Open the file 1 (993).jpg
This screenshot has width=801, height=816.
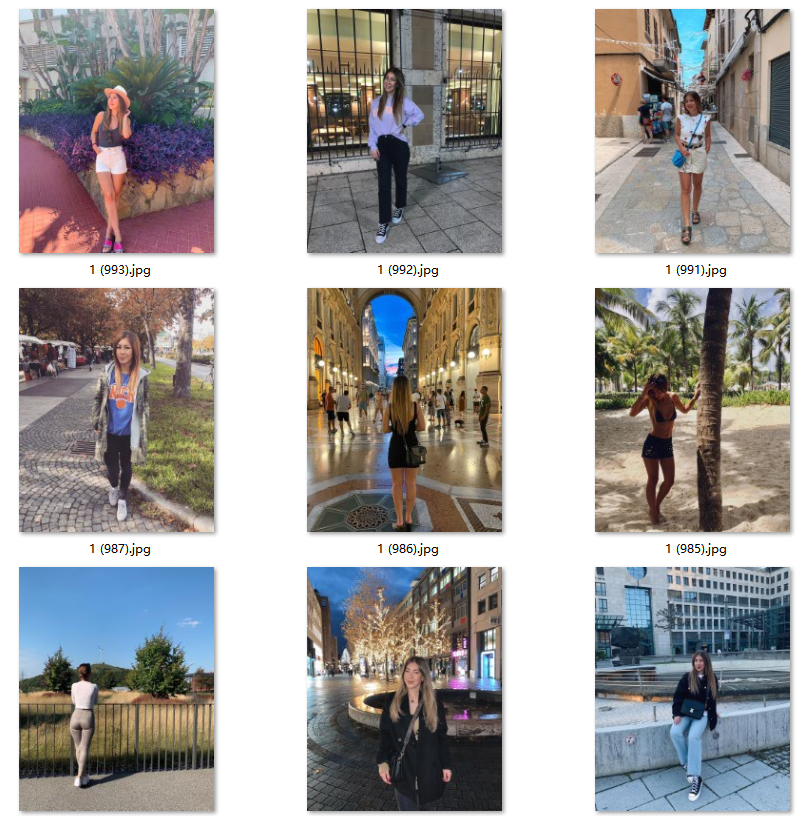click(x=116, y=131)
